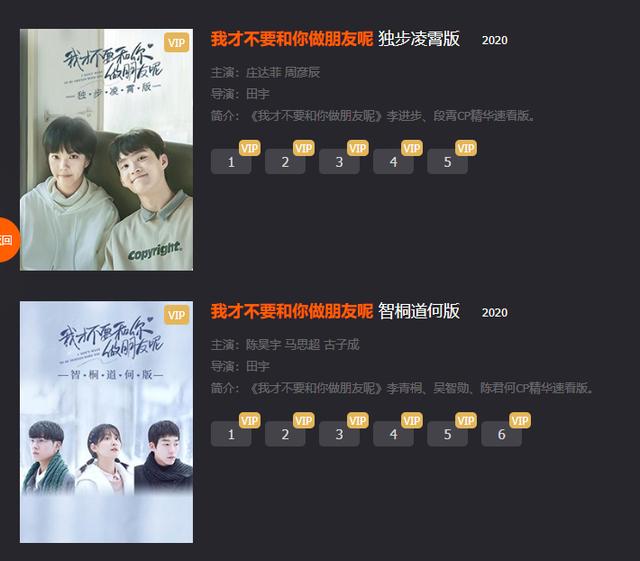The width and height of the screenshot is (640, 561).
Task: Open the 智桐道何版 title link
Action: pyautogui.click(x=335, y=311)
